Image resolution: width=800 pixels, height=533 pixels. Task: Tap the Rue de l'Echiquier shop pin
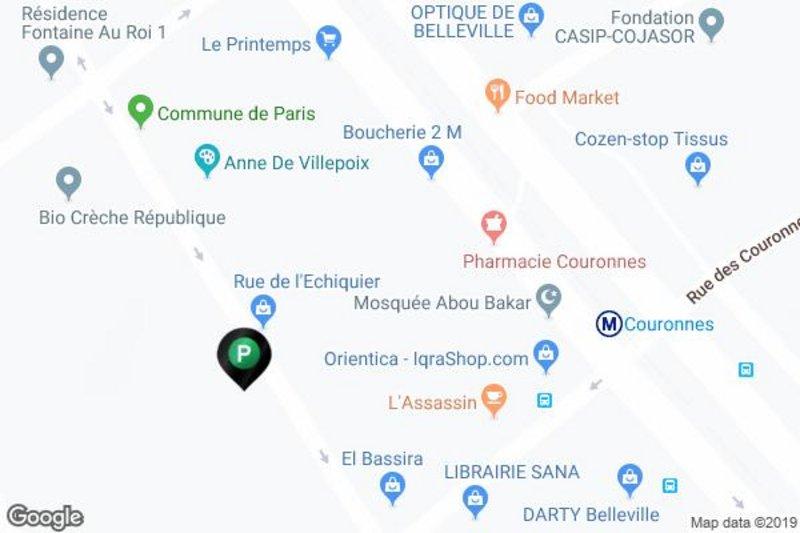pyautogui.click(x=263, y=309)
